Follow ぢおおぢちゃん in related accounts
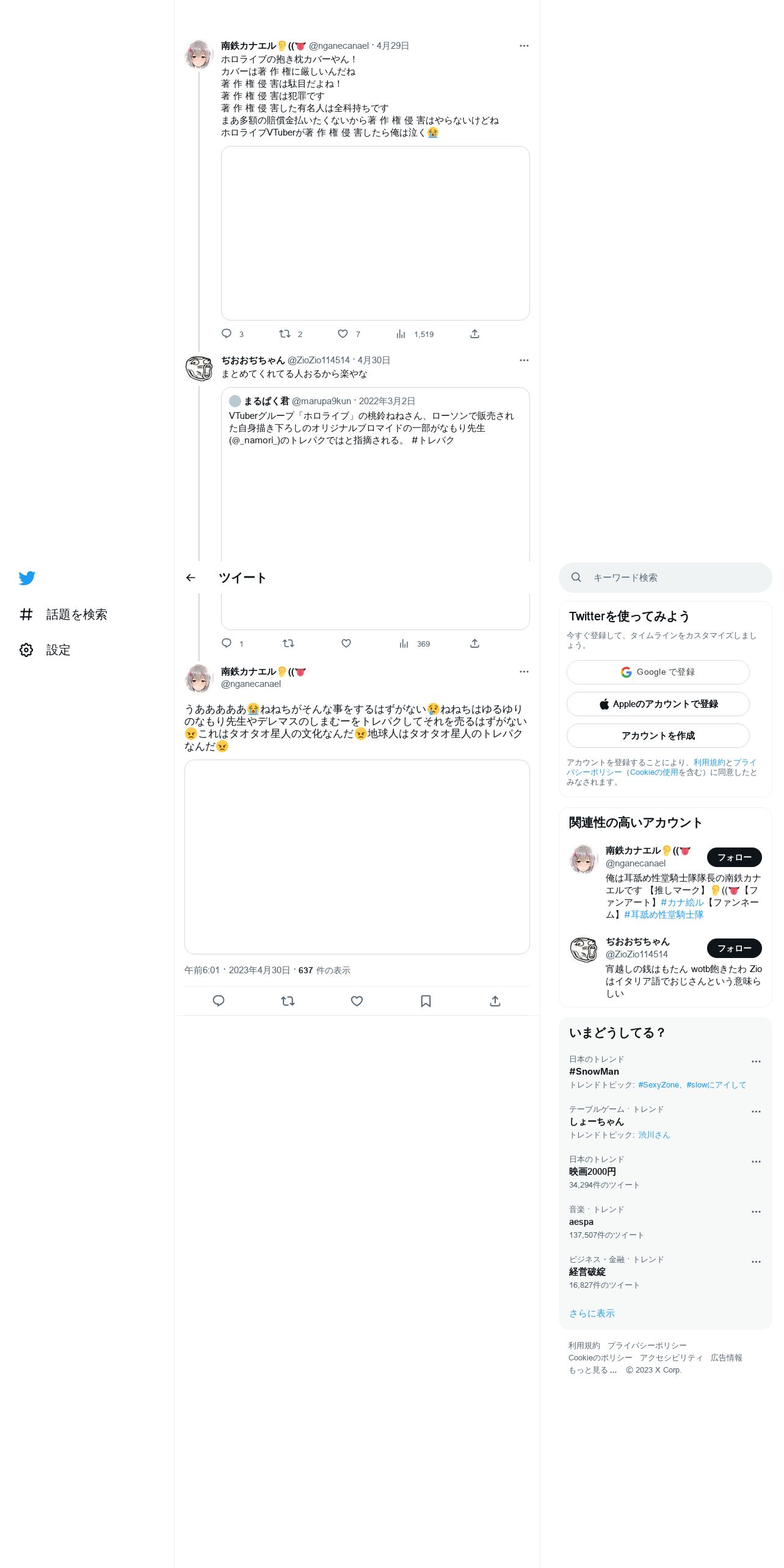Screen dimensions: 784x1568 [734, 948]
